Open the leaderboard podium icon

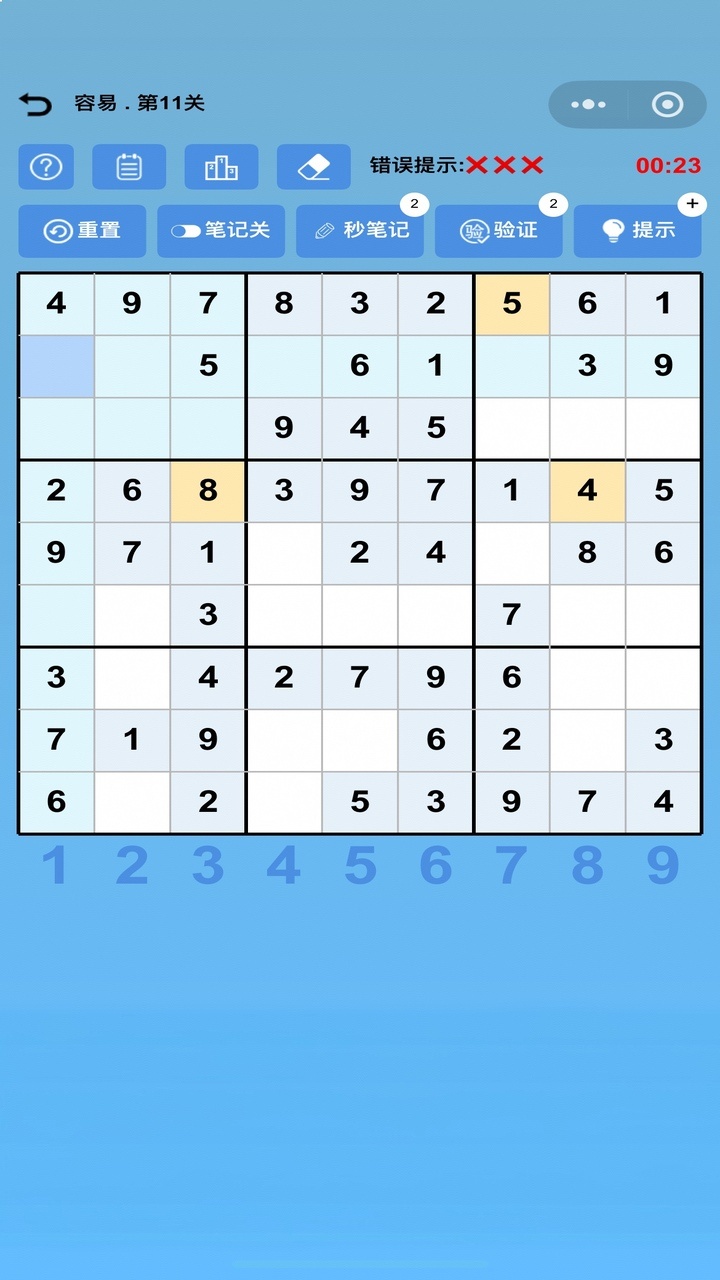pos(221,167)
